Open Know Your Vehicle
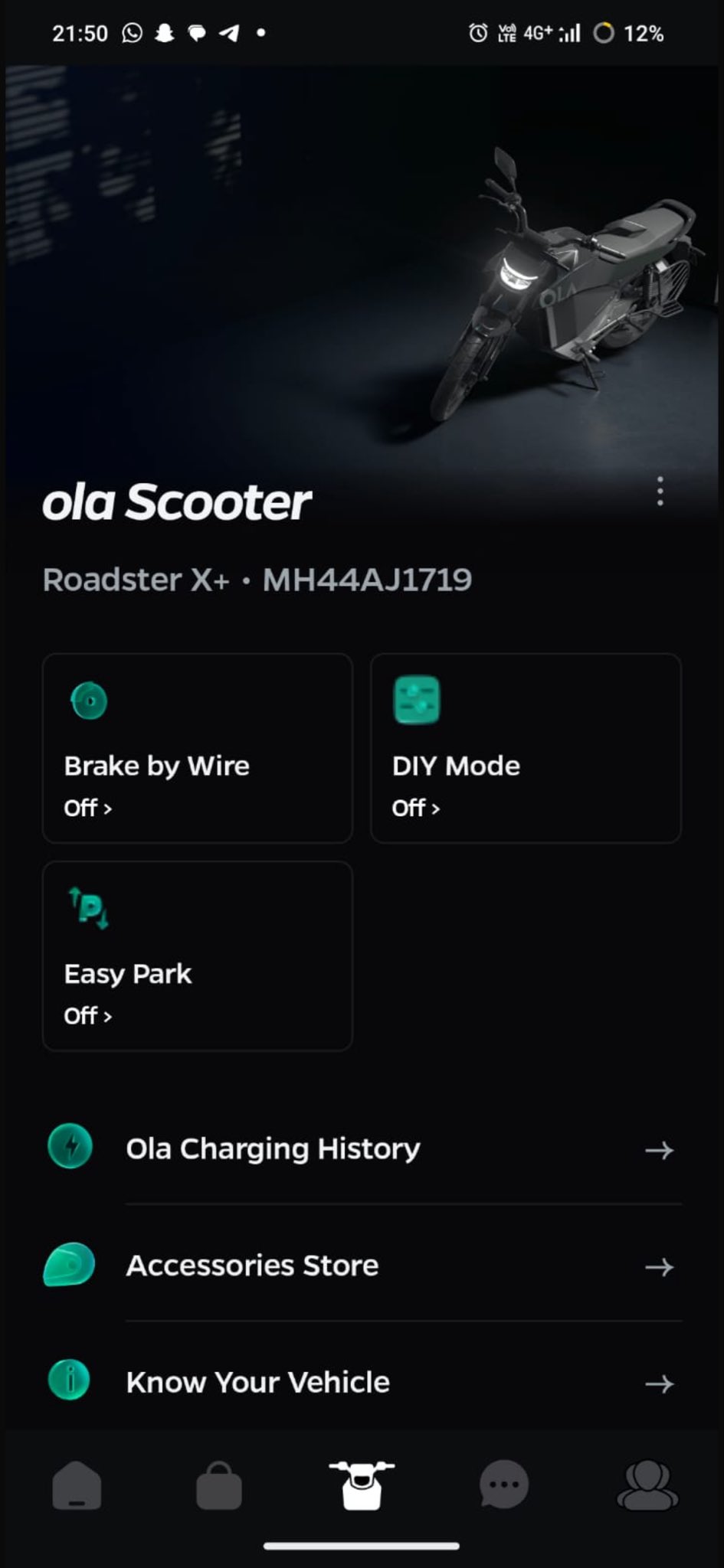The height and width of the screenshot is (1568, 724). [362, 1382]
